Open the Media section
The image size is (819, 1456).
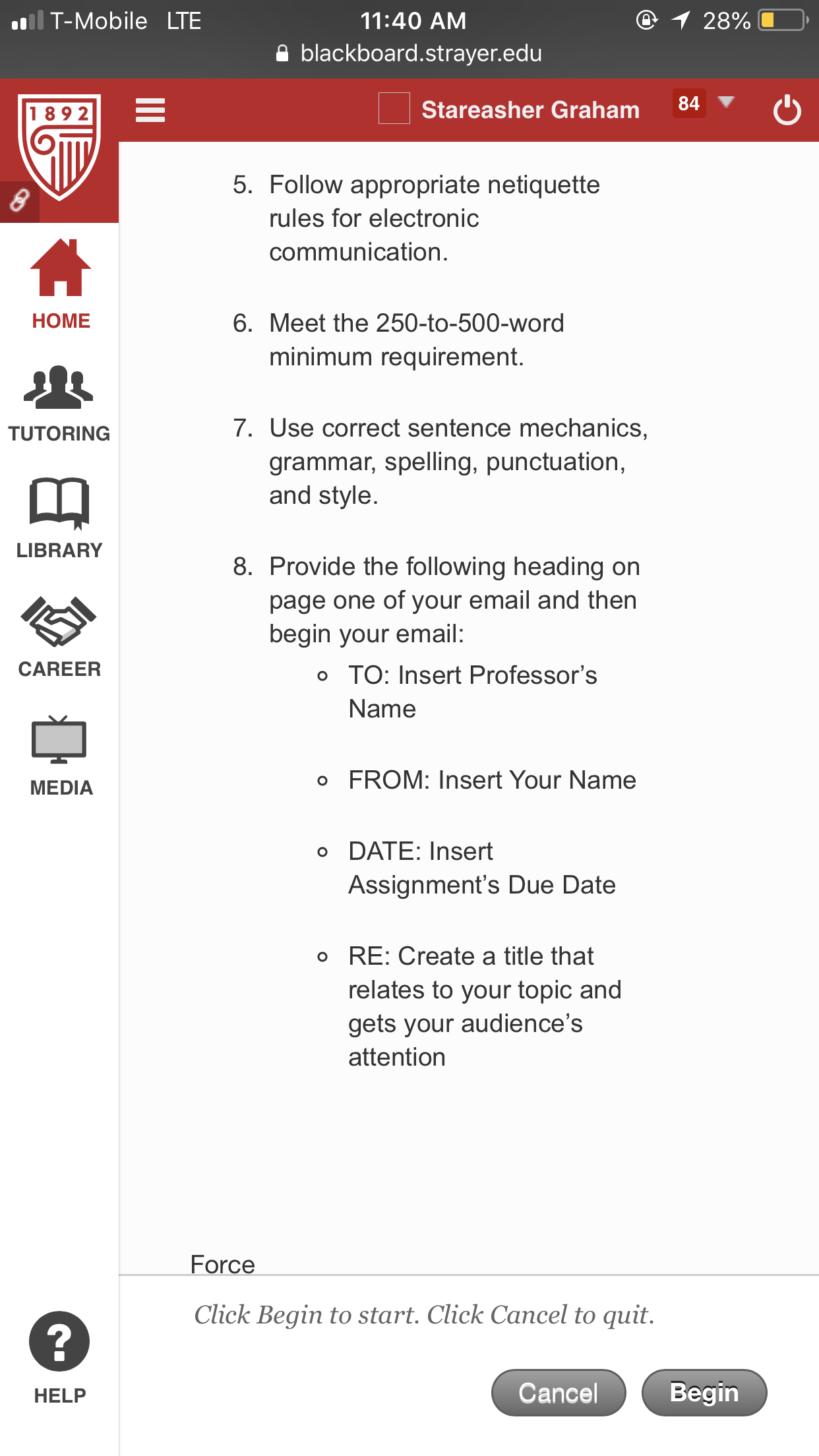[61, 756]
